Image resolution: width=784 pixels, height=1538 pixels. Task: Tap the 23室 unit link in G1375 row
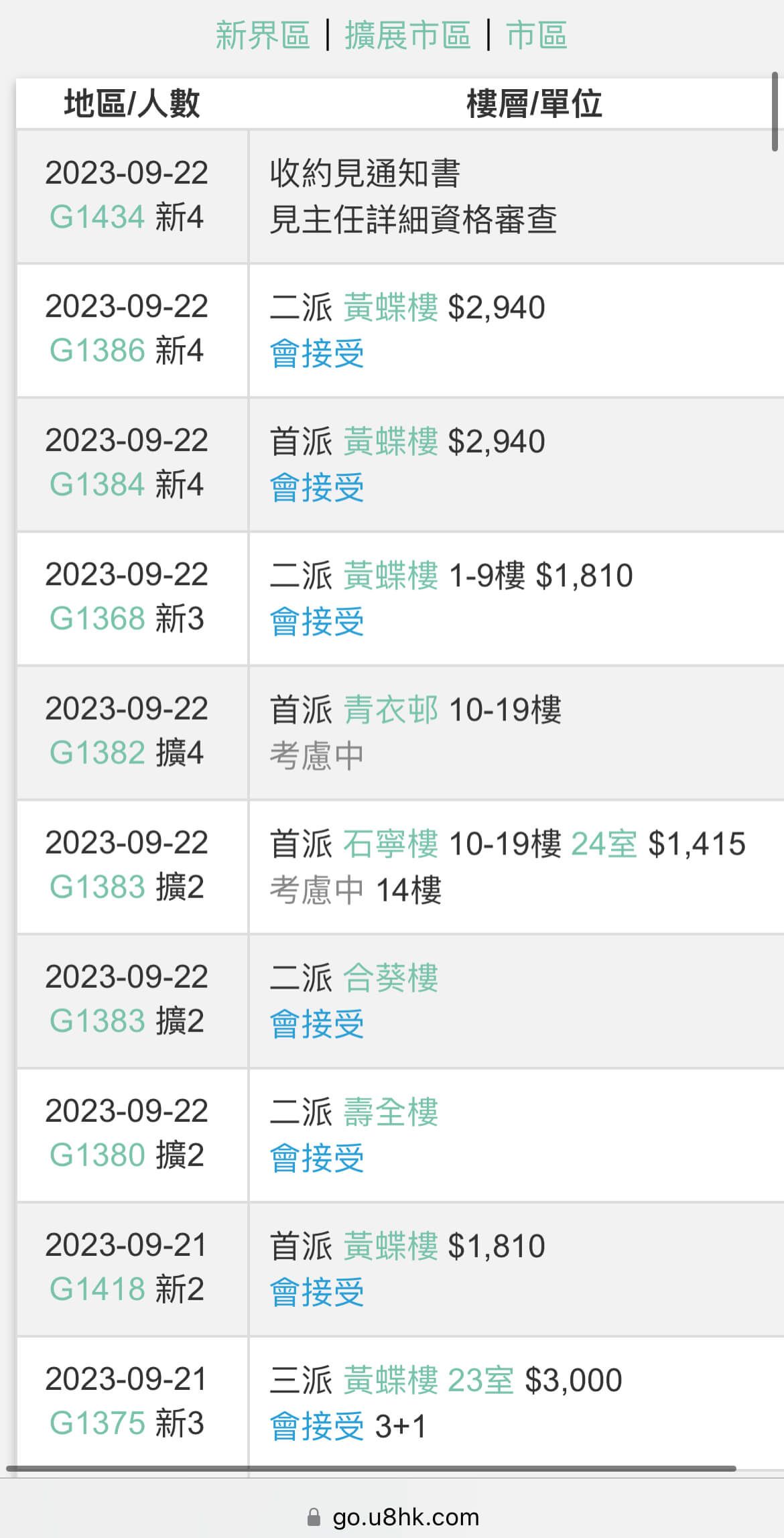pyautogui.click(x=480, y=1380)
